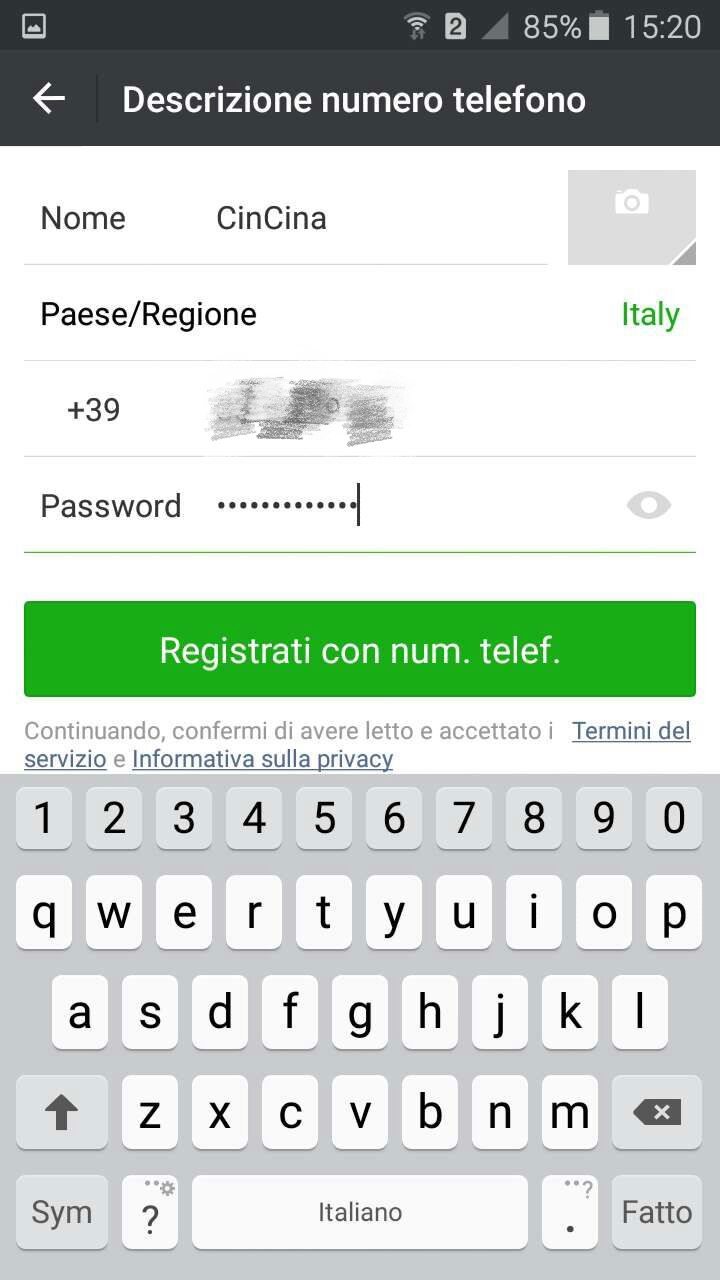
Task: Open the Termini del servizio link
Action: pos(631,731)
